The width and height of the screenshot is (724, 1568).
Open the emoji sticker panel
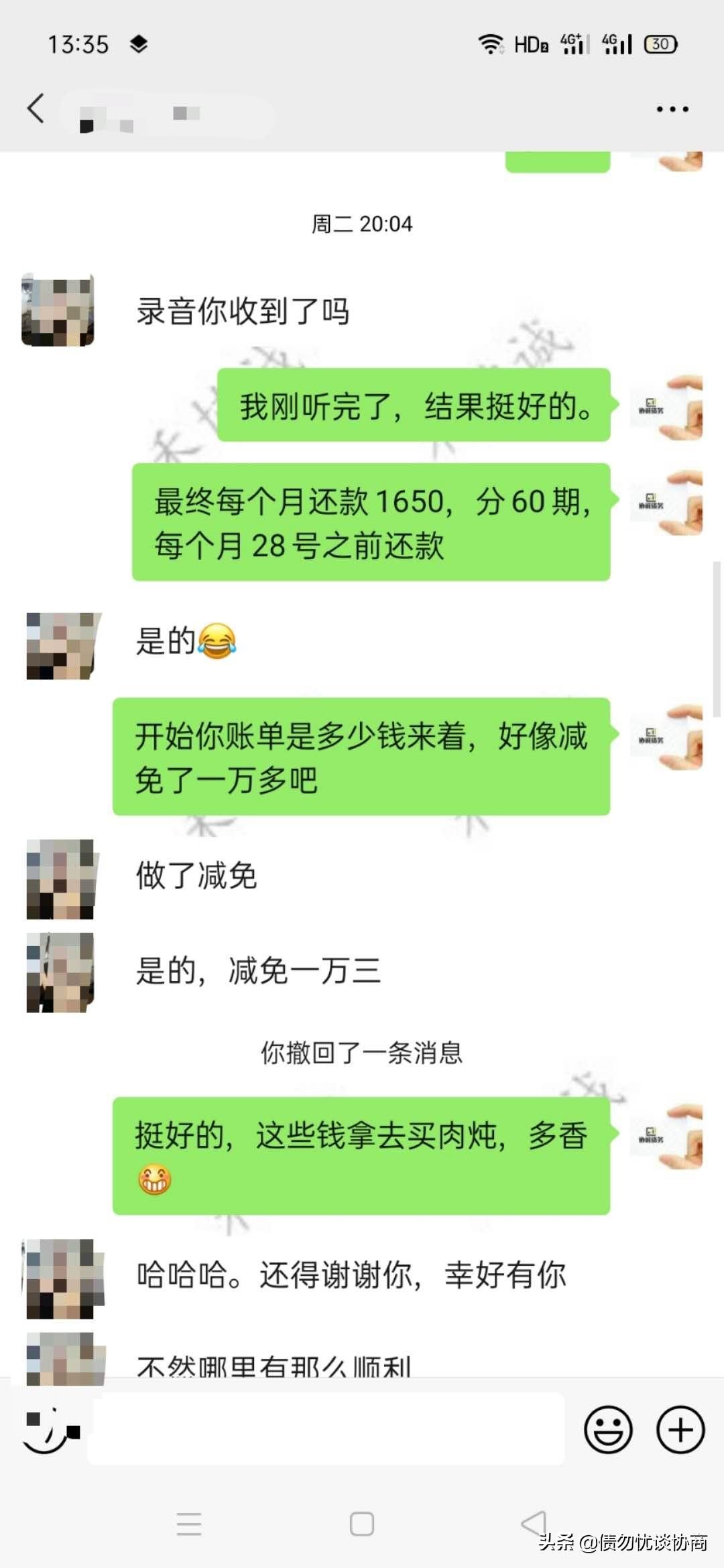click(x=608, y=1430)
